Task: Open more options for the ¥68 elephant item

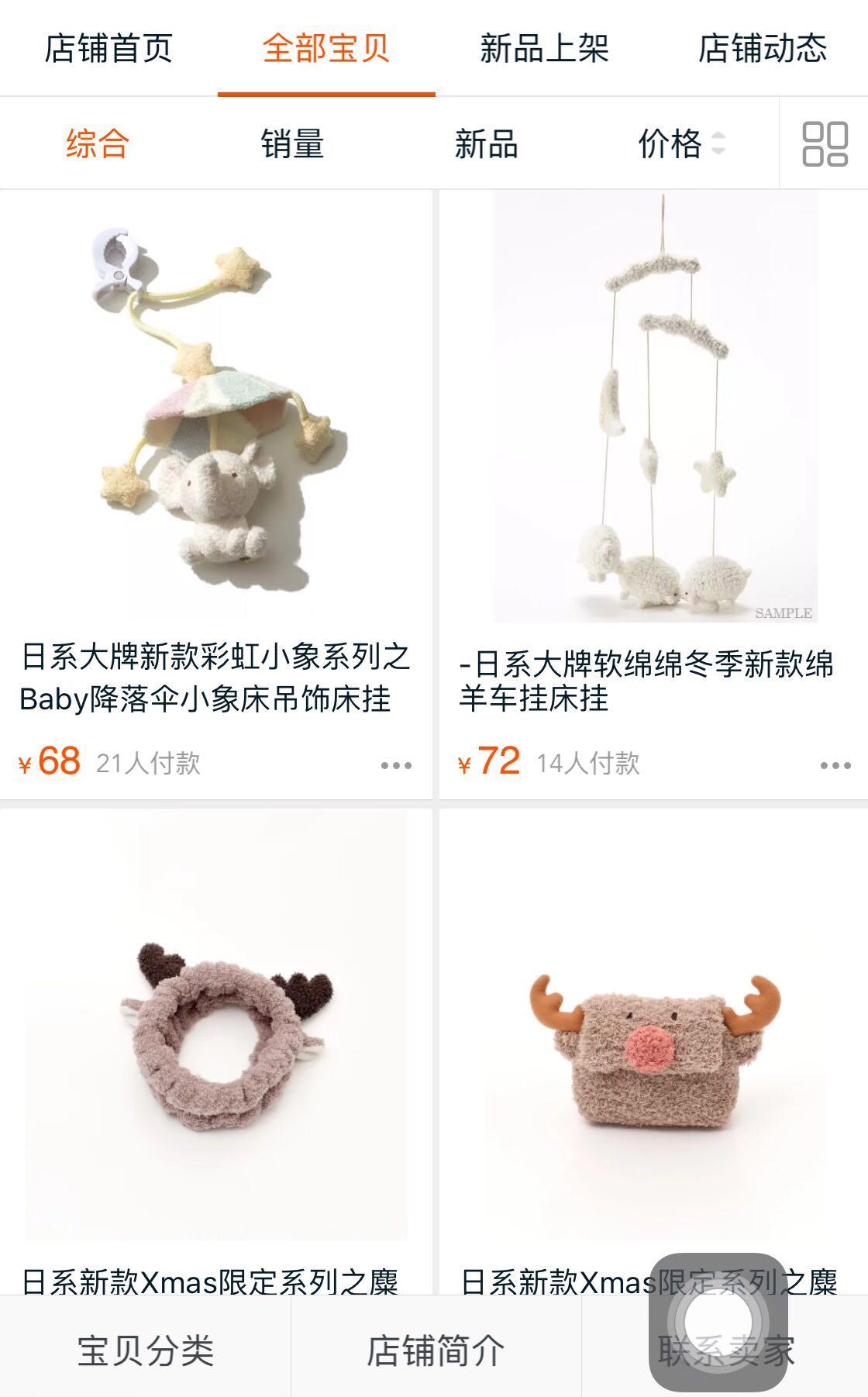Action: [396, 765]
